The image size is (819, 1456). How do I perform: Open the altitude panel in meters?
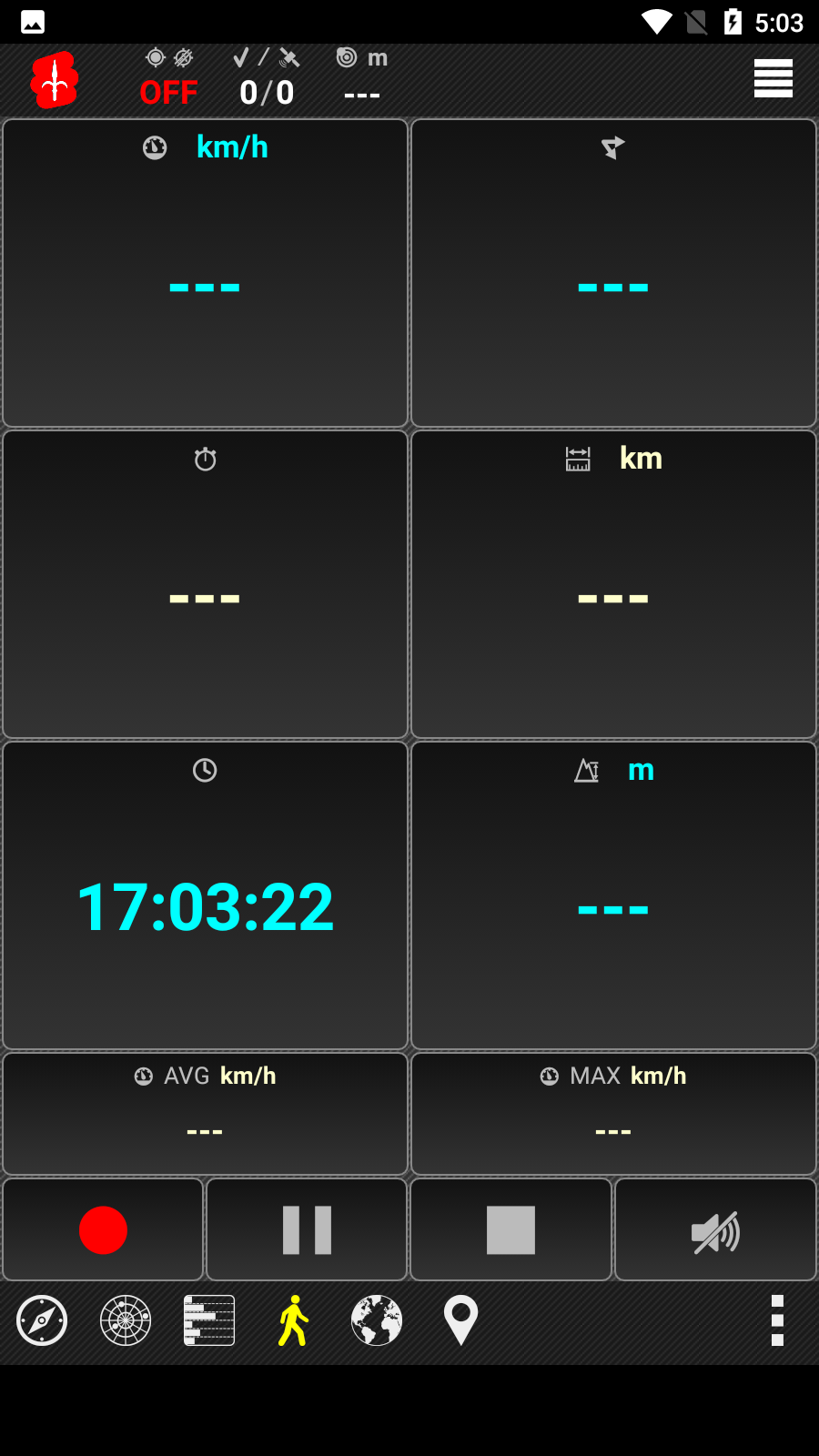click(x=613, y=895)
